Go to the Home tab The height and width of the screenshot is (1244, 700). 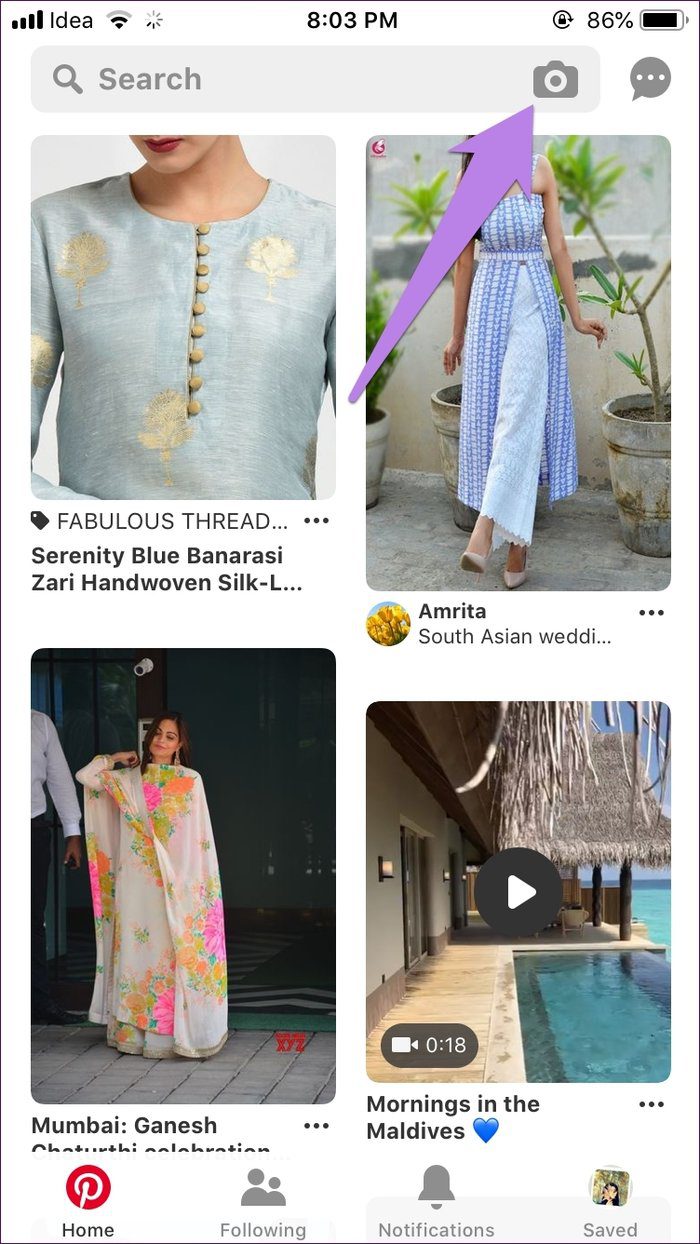[88, 1202]
